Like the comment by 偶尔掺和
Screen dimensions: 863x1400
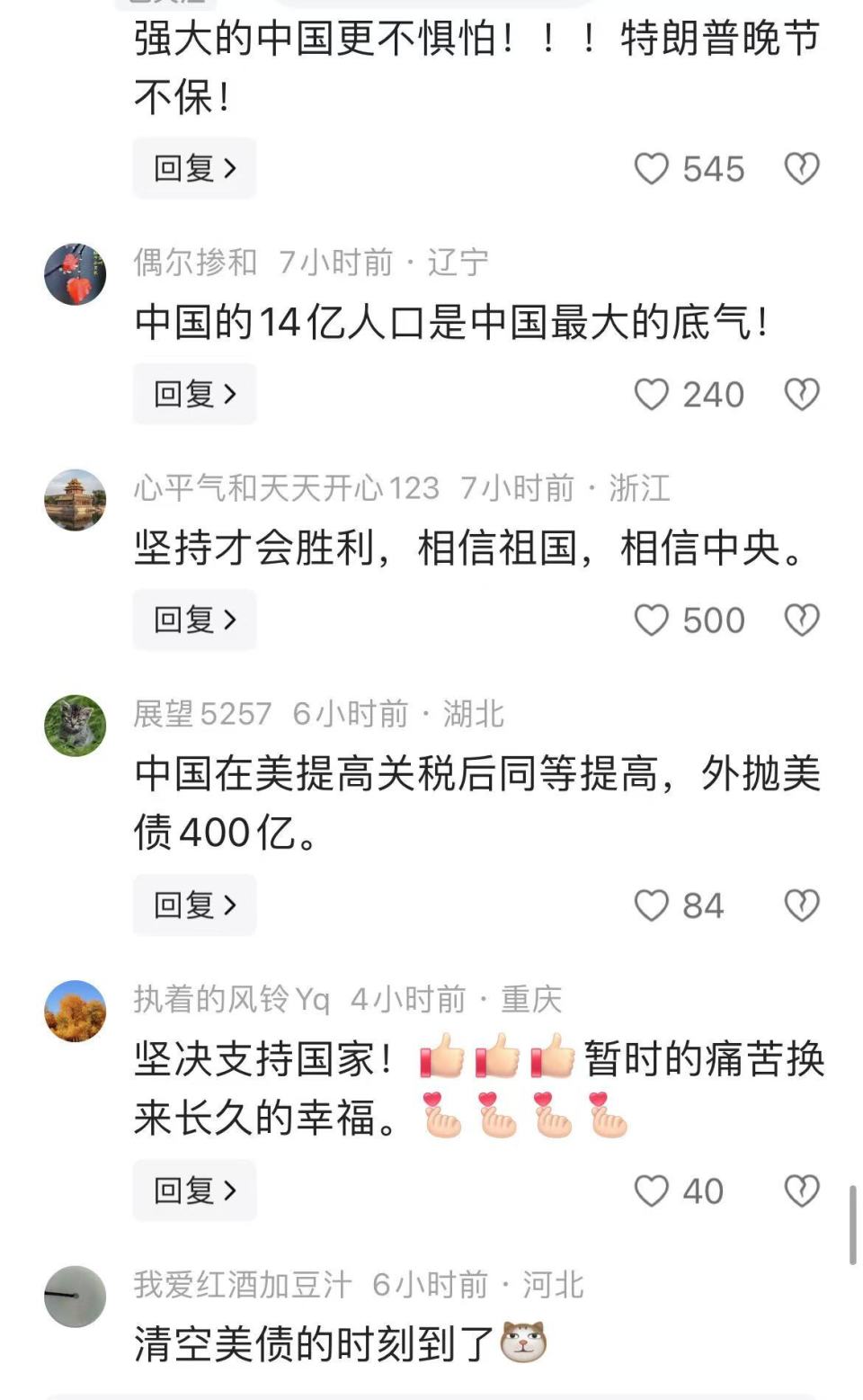coord(652,395)
